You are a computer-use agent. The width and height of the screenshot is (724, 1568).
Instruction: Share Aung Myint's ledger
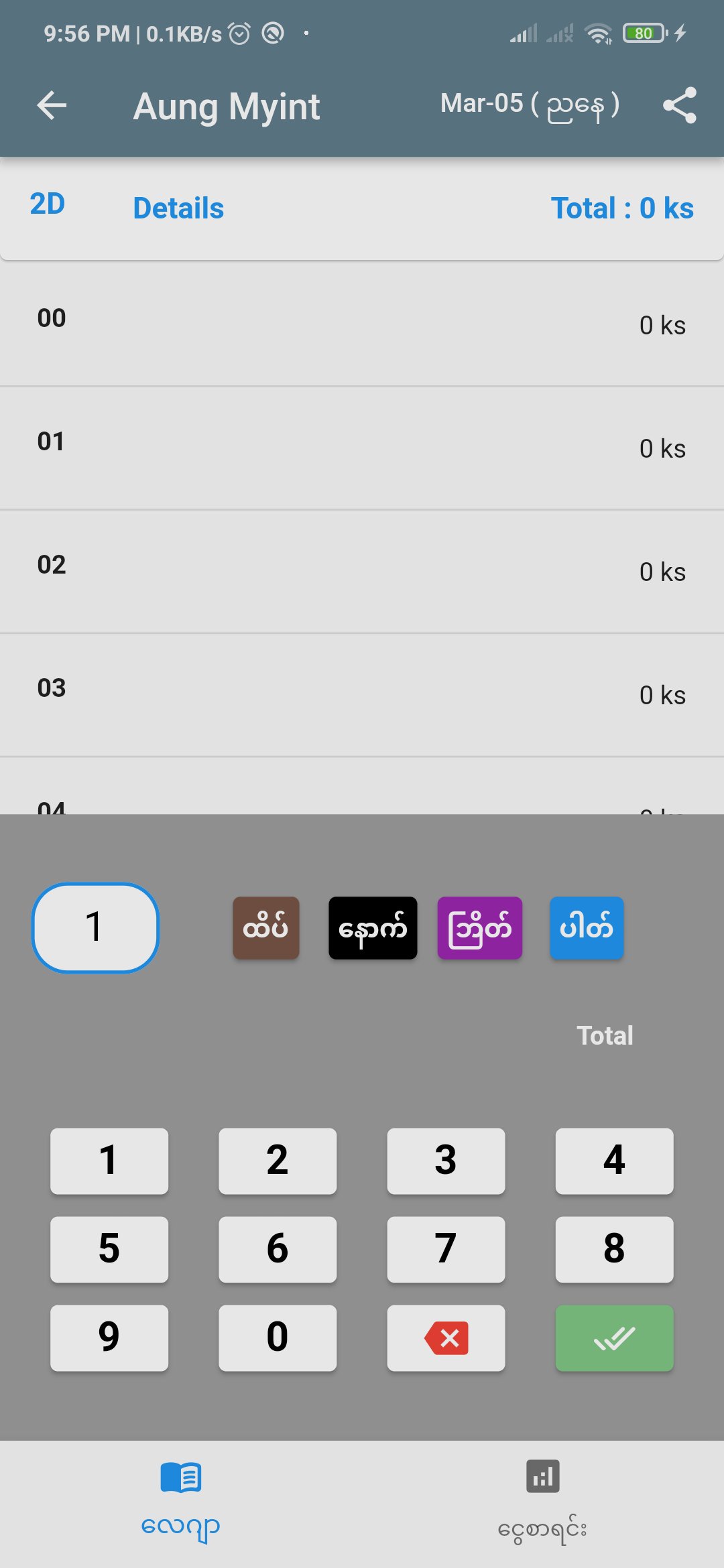coord(679,106)
